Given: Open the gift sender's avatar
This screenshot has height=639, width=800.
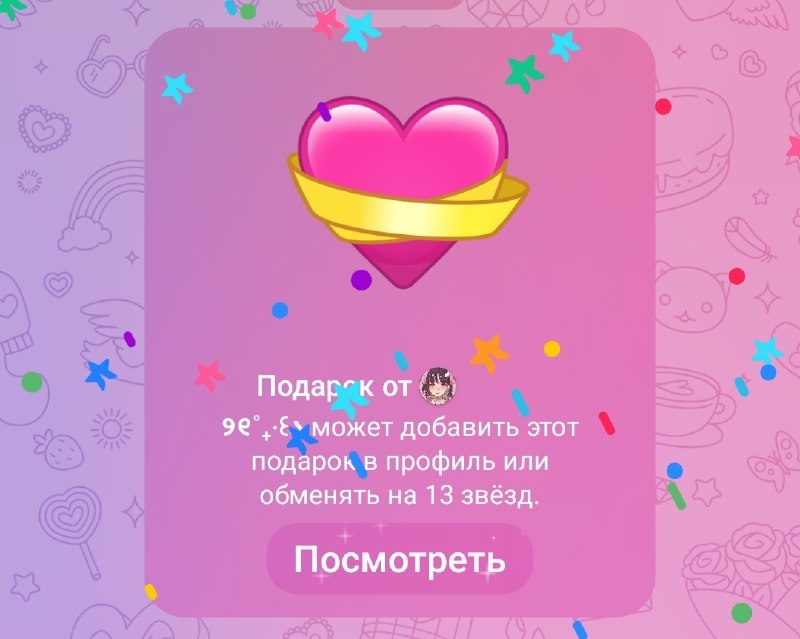Looking at the screenshot, I should (x=437, y=386).
